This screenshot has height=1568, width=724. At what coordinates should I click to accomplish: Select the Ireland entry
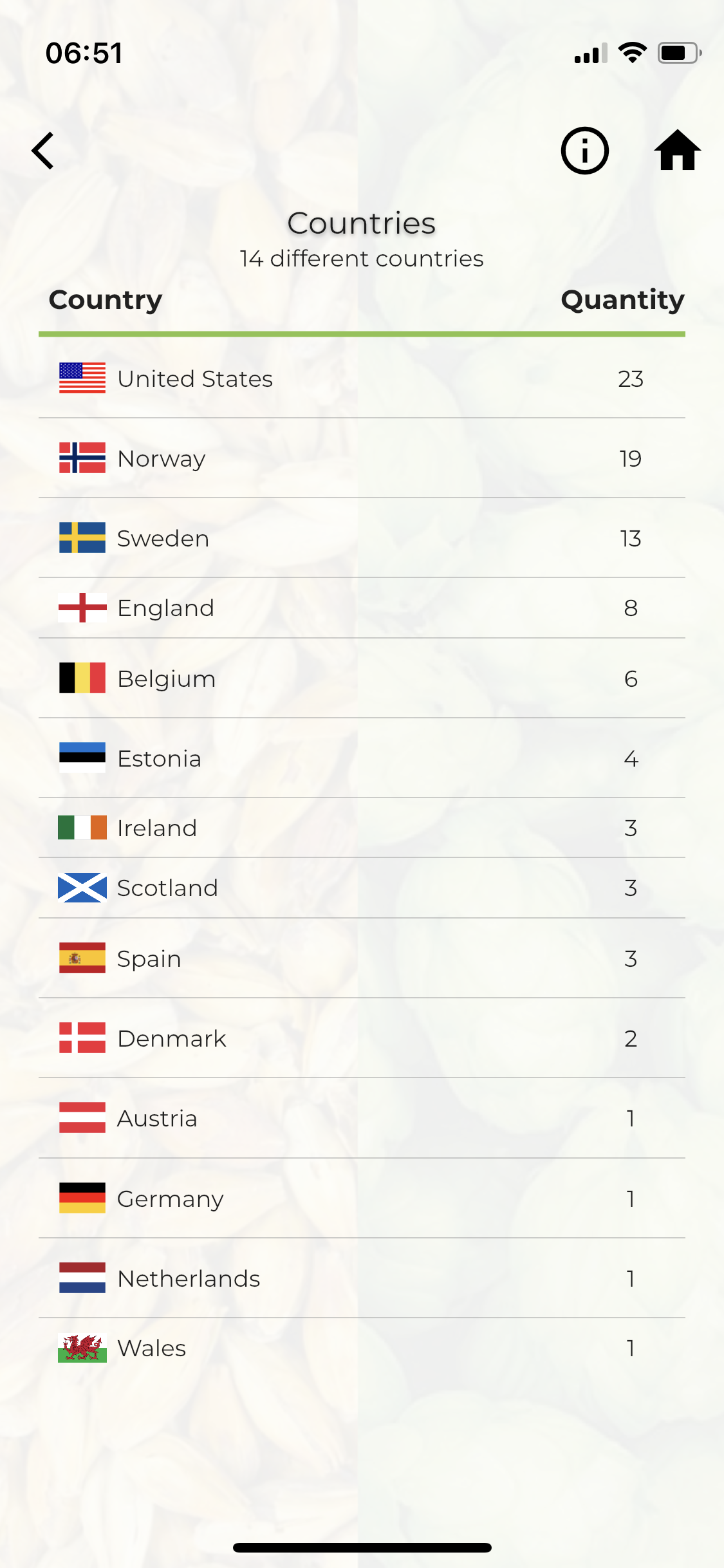[362, 828]
